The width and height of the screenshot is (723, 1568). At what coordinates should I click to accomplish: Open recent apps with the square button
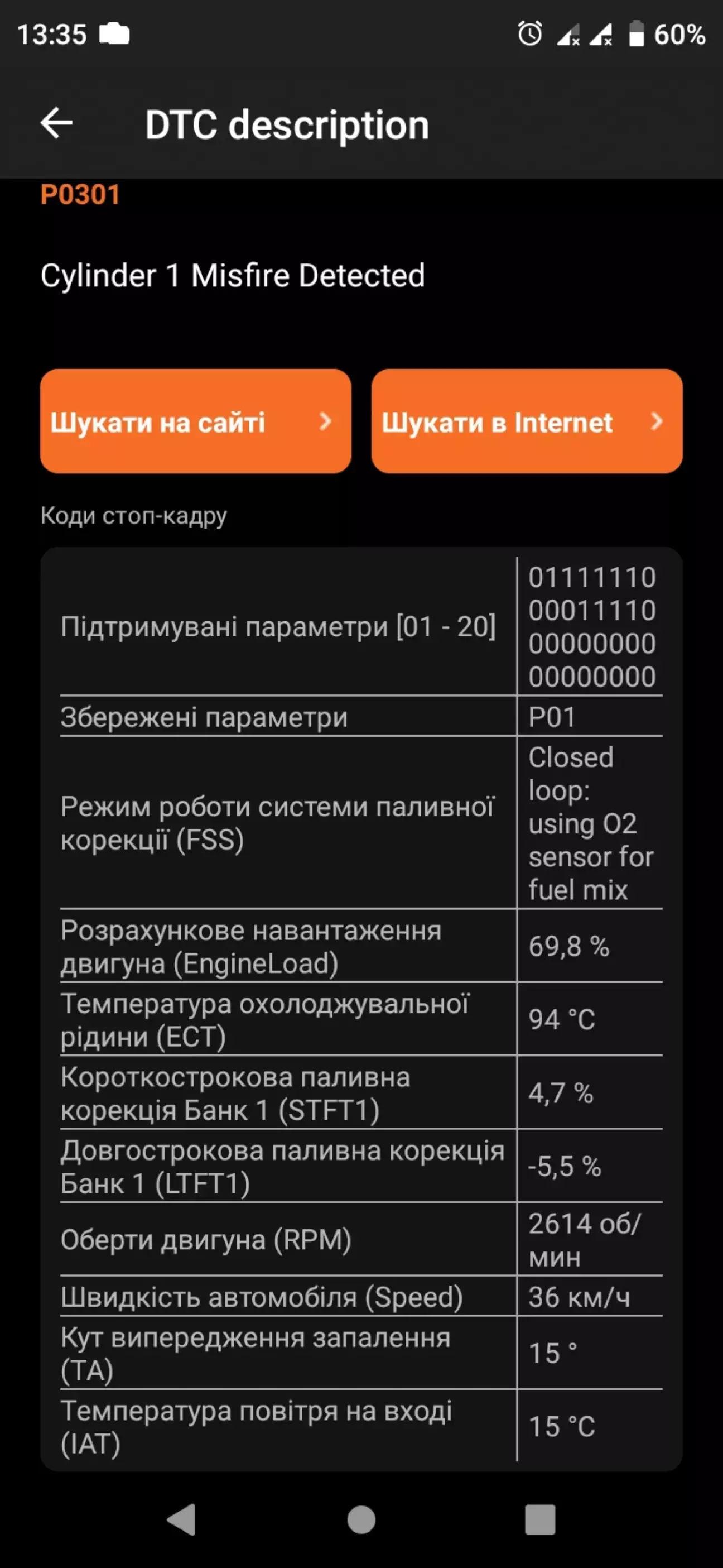pyautogui.click(x=541, y=1520)
